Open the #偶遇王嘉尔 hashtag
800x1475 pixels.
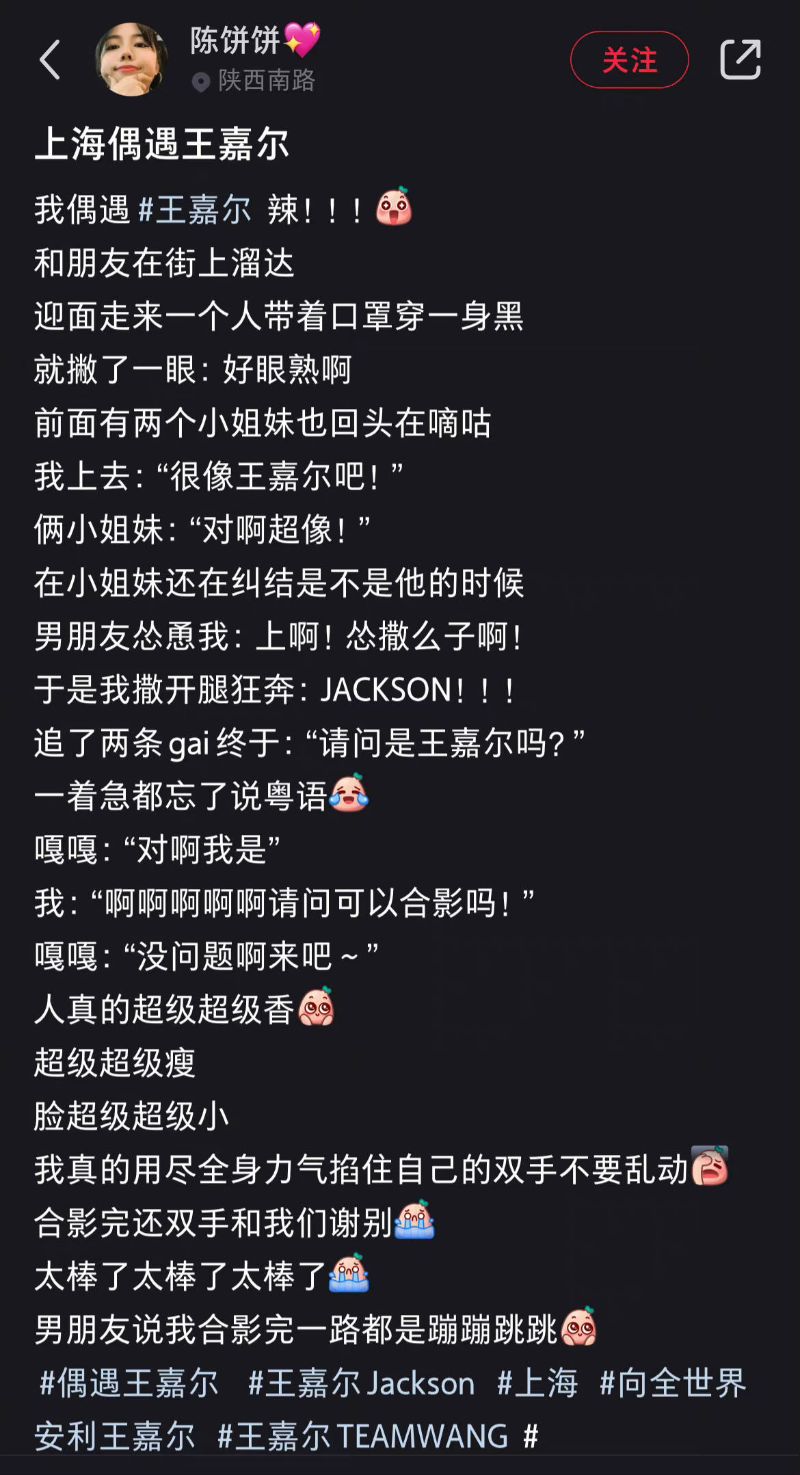pos(129,1383)
